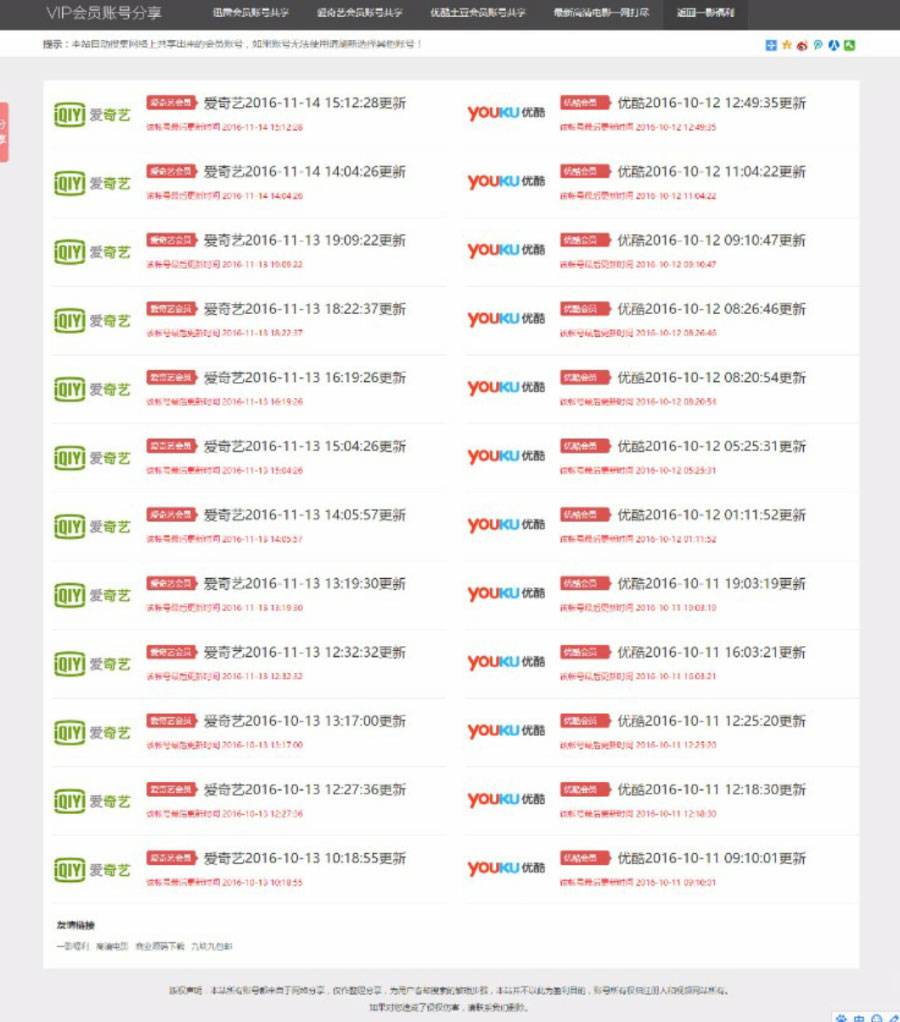Tap the 商业源码下载 friend link
Viewport: 900px width, 1022px height.
(159, 946)
